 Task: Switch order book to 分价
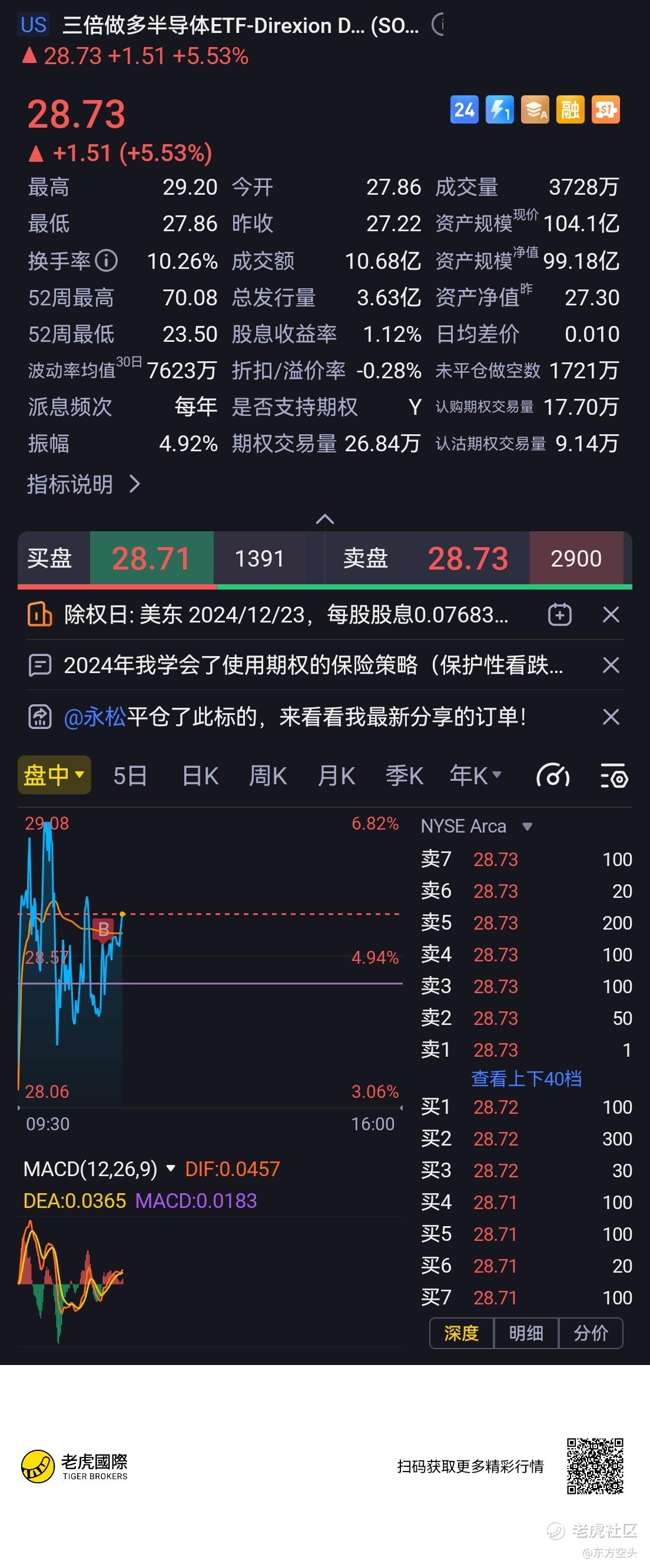point(591,1334)
